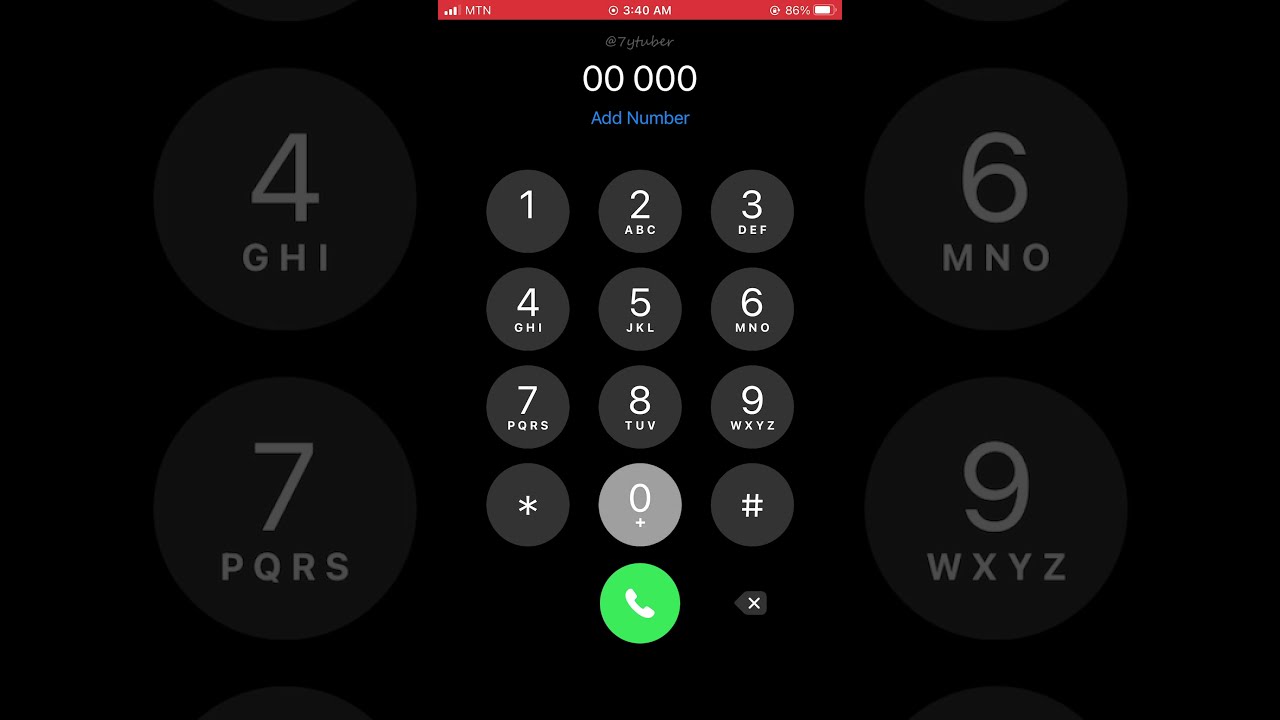
Task: Call the dialed number with the green button
Action: tap(640, 603)
